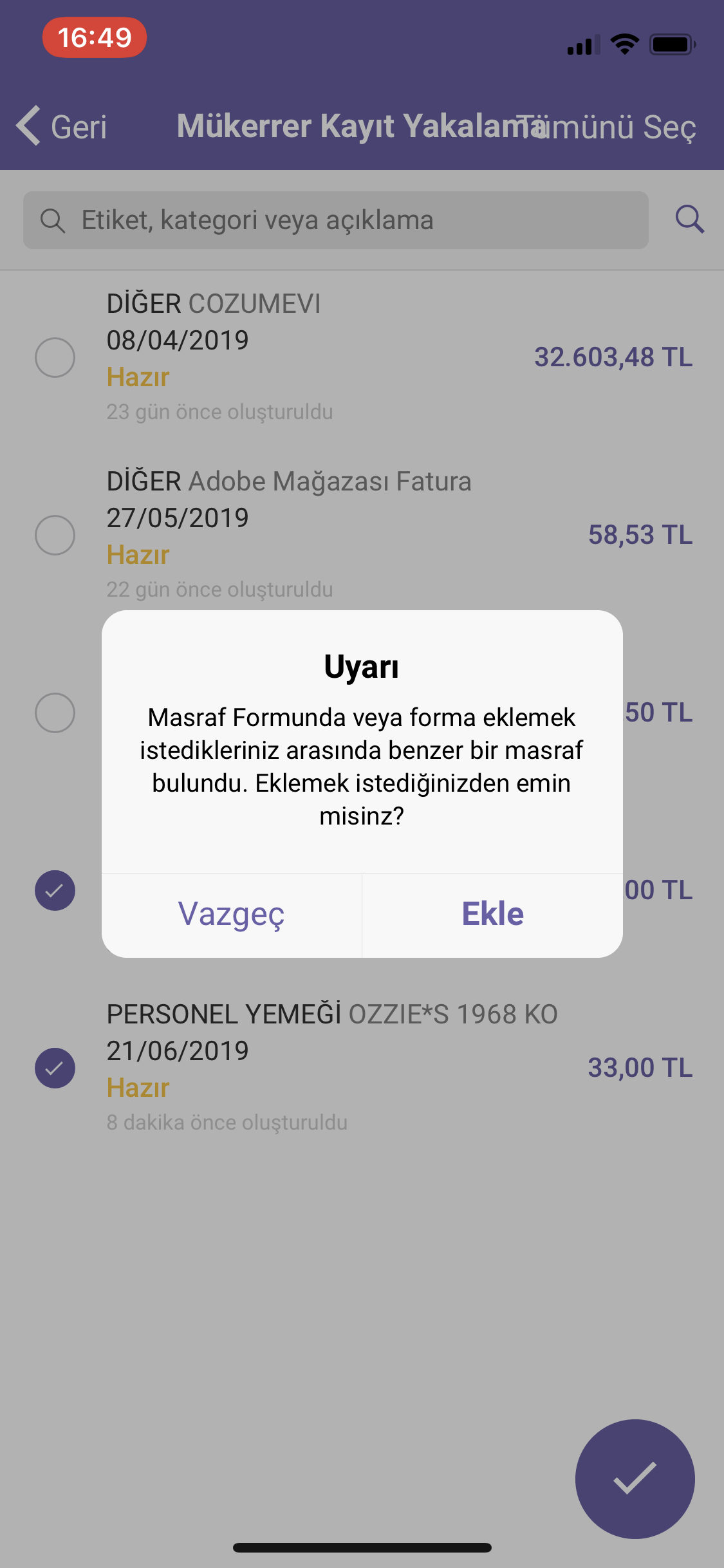
Task: Open the Etiket, kategori veya açıklama search field
Action: point(335,220)
